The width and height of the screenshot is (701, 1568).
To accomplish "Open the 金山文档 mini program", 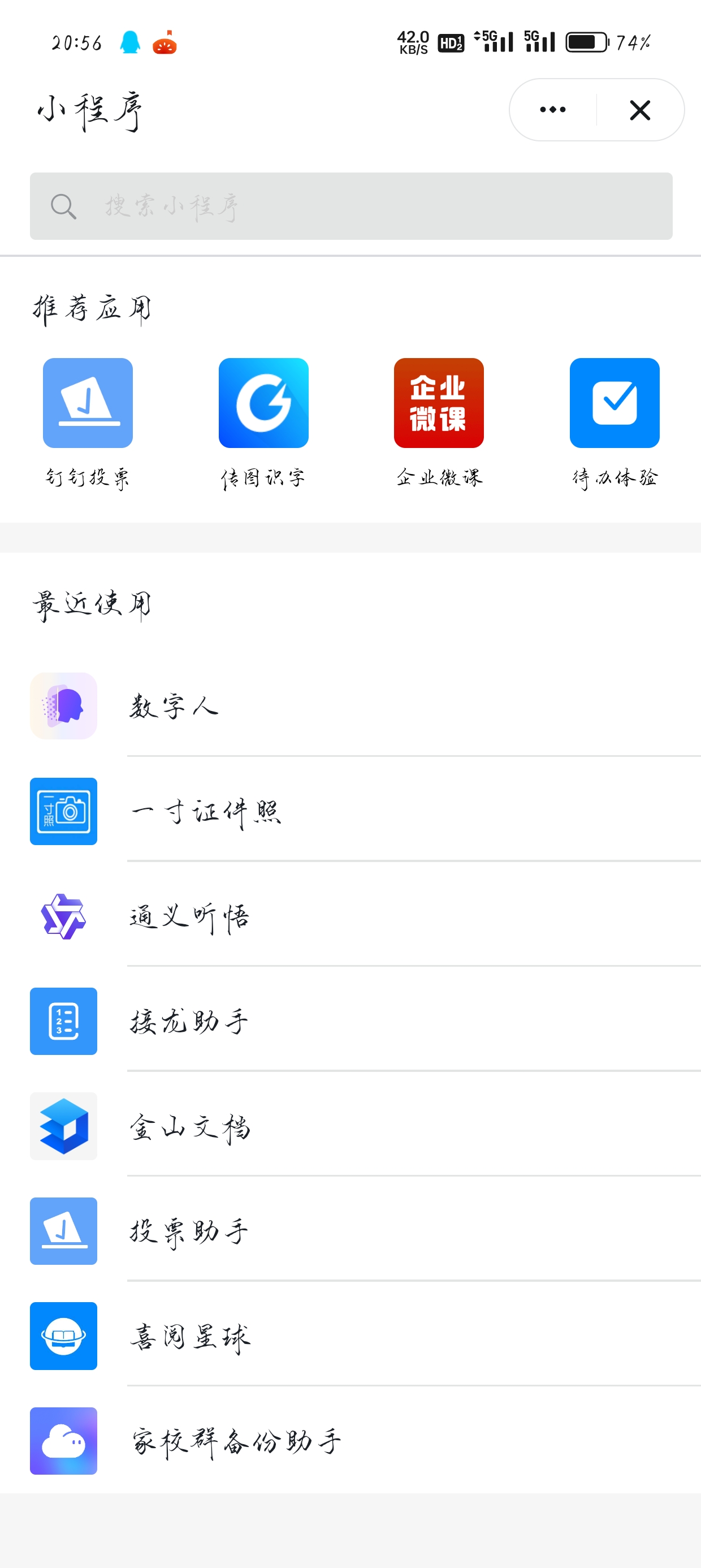I will point(189,1127).
